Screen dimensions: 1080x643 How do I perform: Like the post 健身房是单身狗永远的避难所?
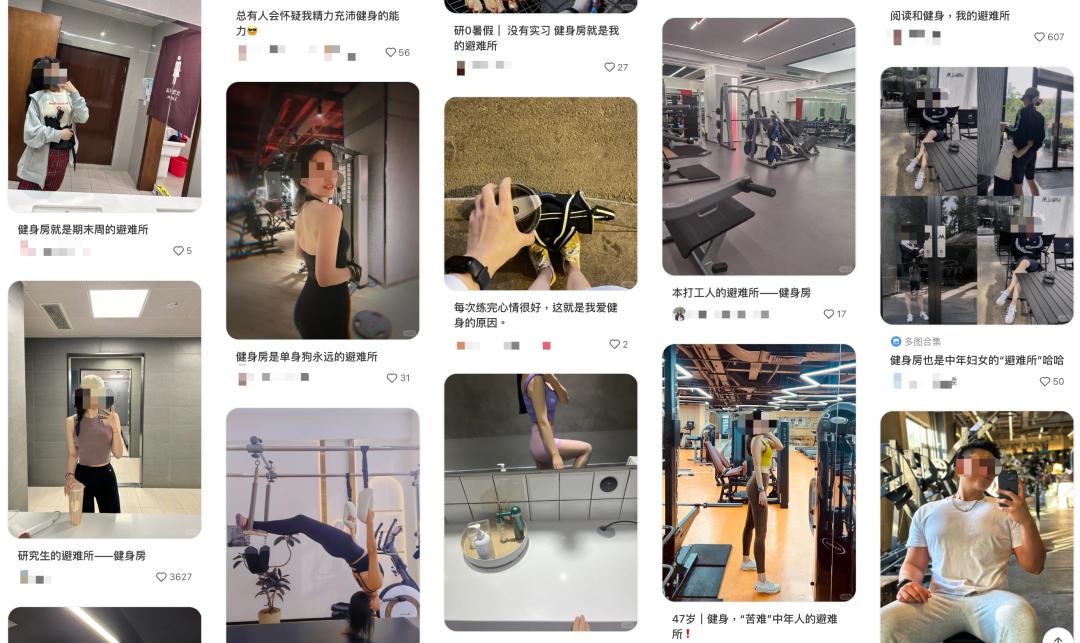tap(392, 378)
